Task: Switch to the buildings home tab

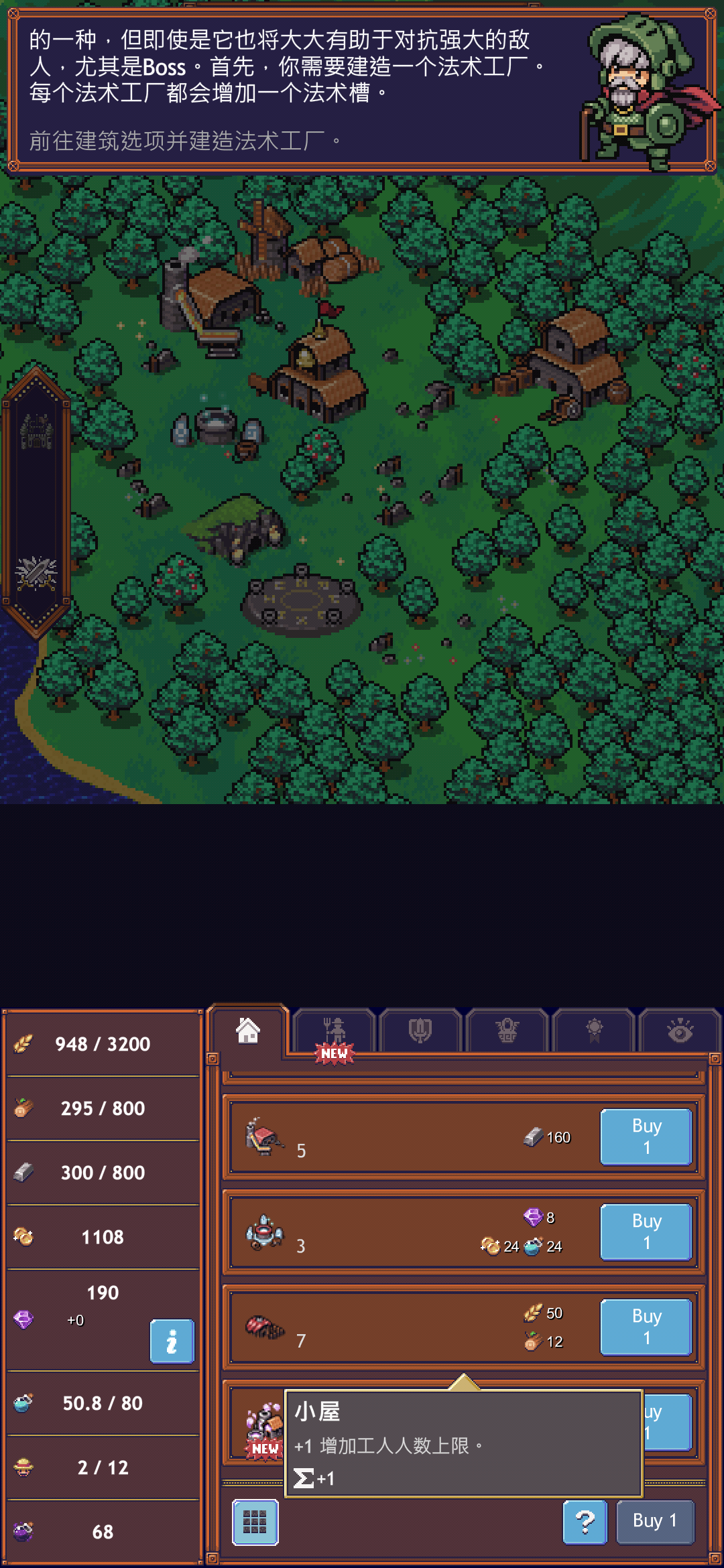Action: coord(248,1031)
